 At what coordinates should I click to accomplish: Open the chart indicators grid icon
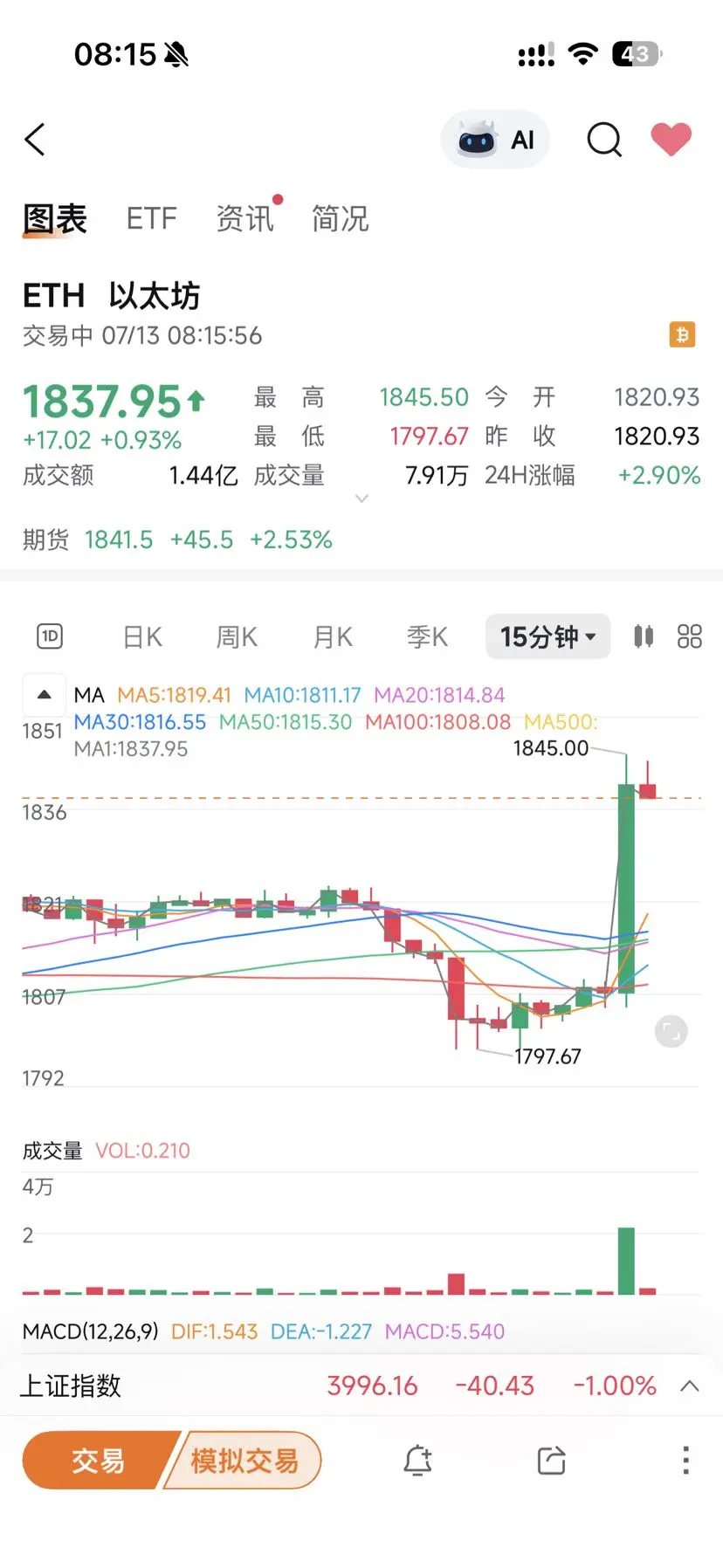pyautogui.click(x=690, y=636)
